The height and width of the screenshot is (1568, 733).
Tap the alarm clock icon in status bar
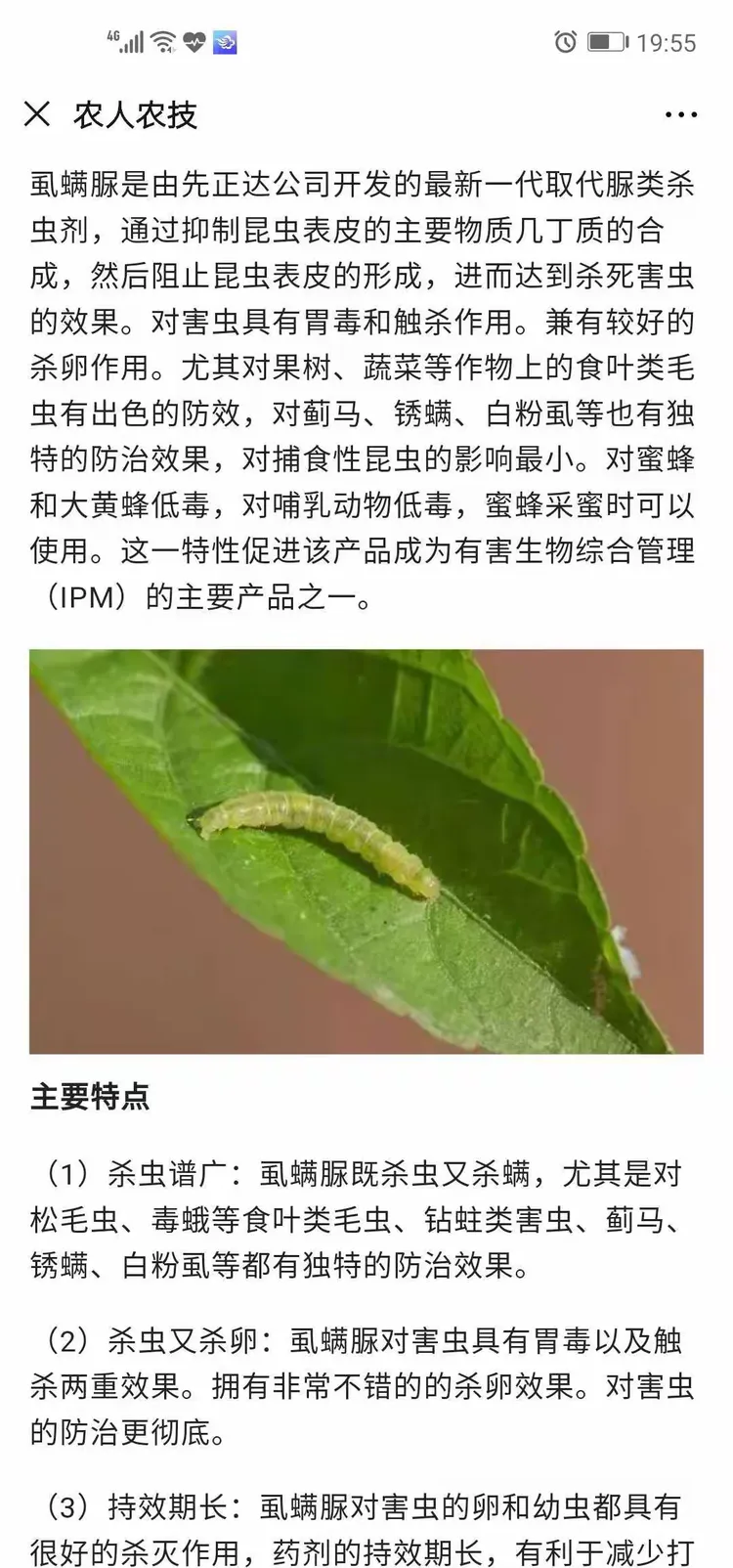(x=565, y=43)
